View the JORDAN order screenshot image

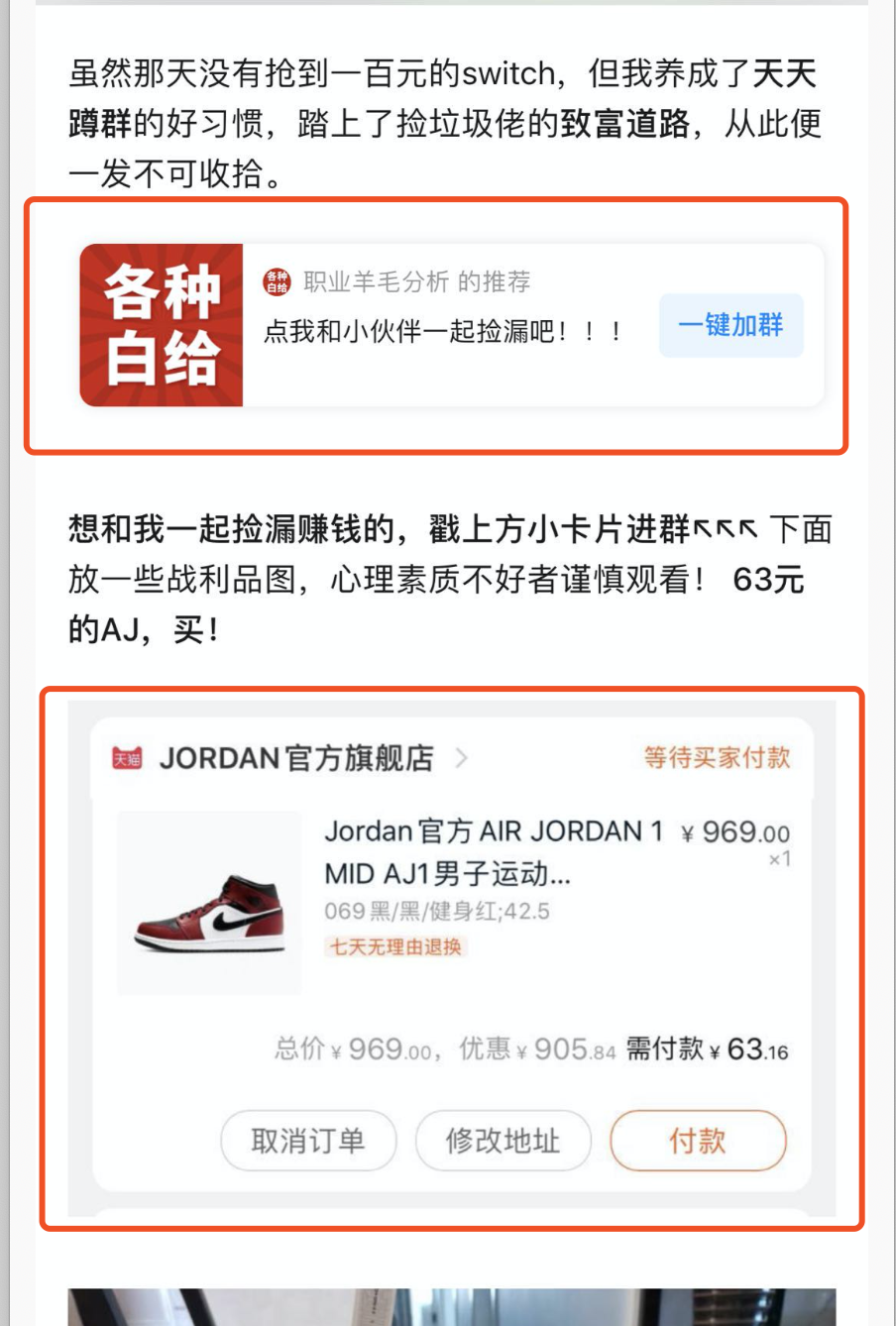[x=451, y=956]
